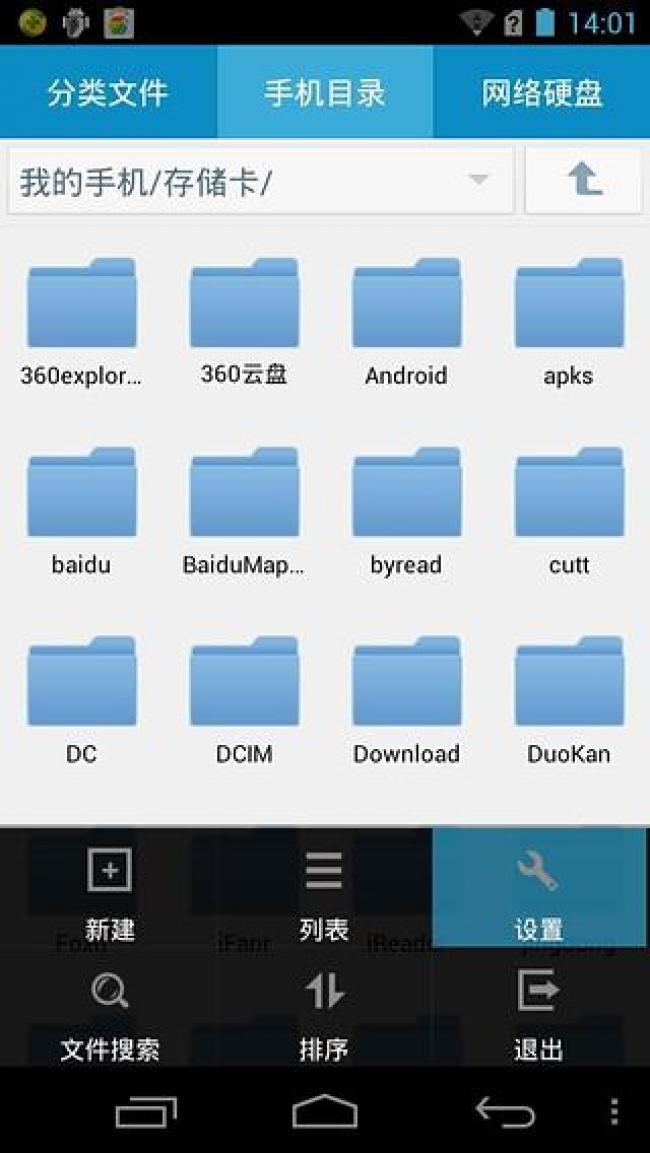Viewport: 650px width, 1153px height.
Task: Switch to the 网络硬盘 tab
Action: [541, 93]
